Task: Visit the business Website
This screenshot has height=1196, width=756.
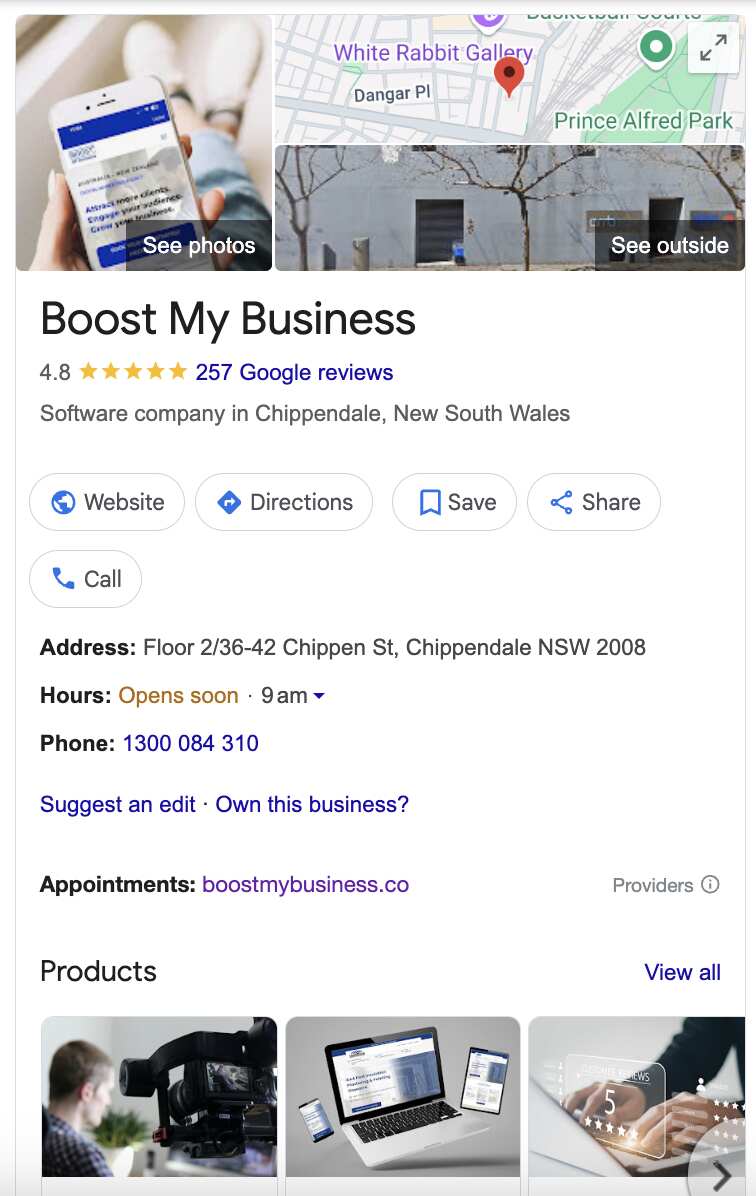Action: click(107, 502)
